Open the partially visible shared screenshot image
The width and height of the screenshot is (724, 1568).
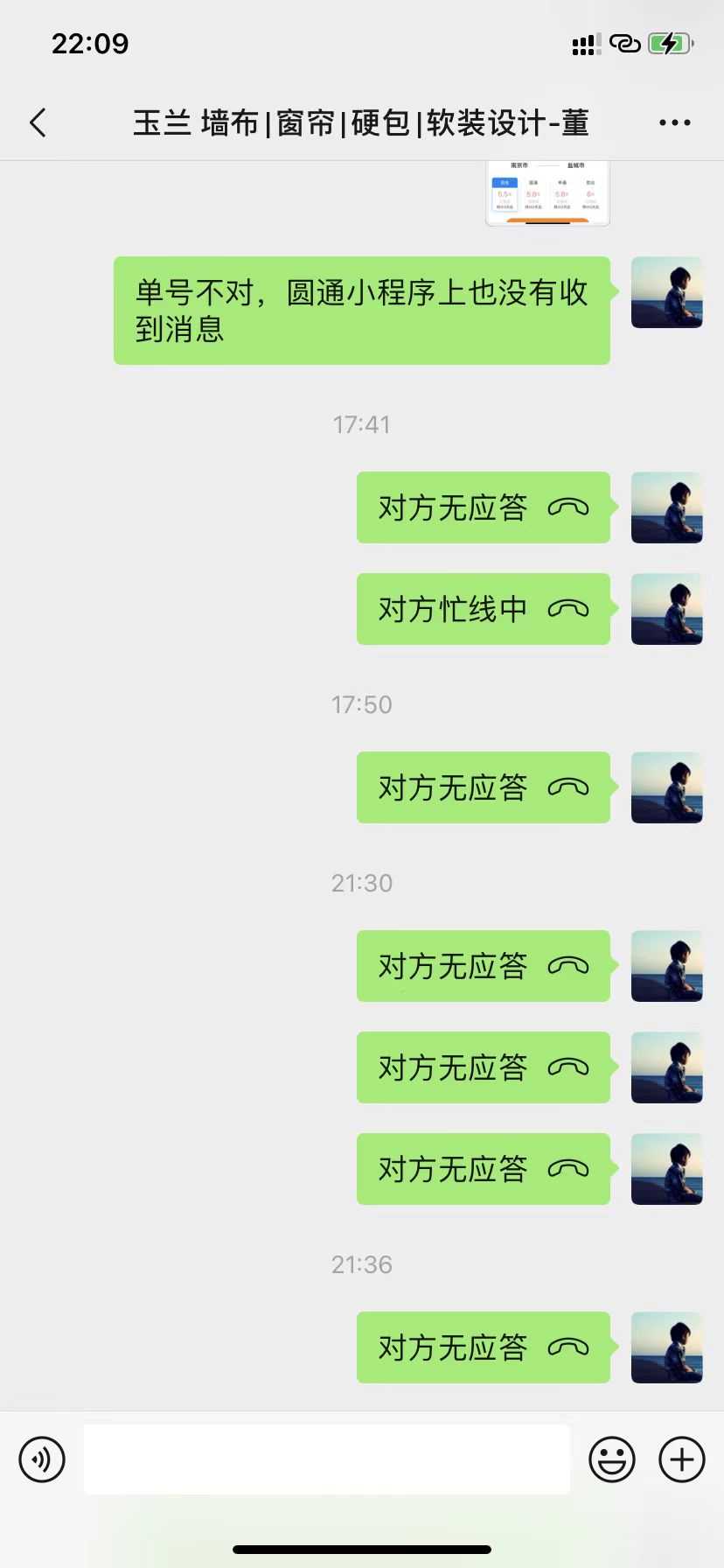coord(547,193)
